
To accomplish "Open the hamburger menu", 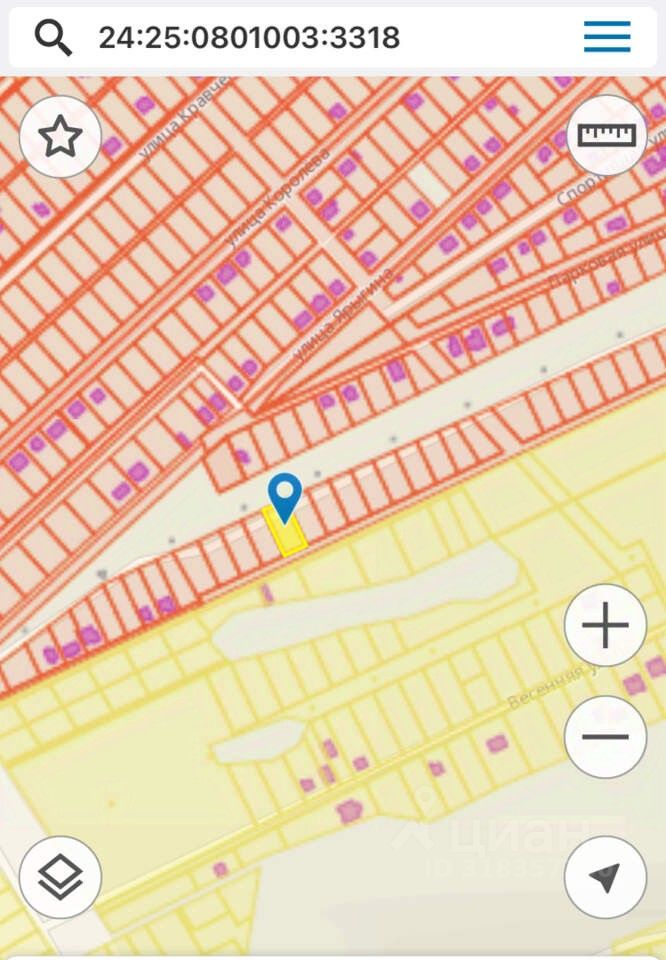I will (x=607, y=37).
